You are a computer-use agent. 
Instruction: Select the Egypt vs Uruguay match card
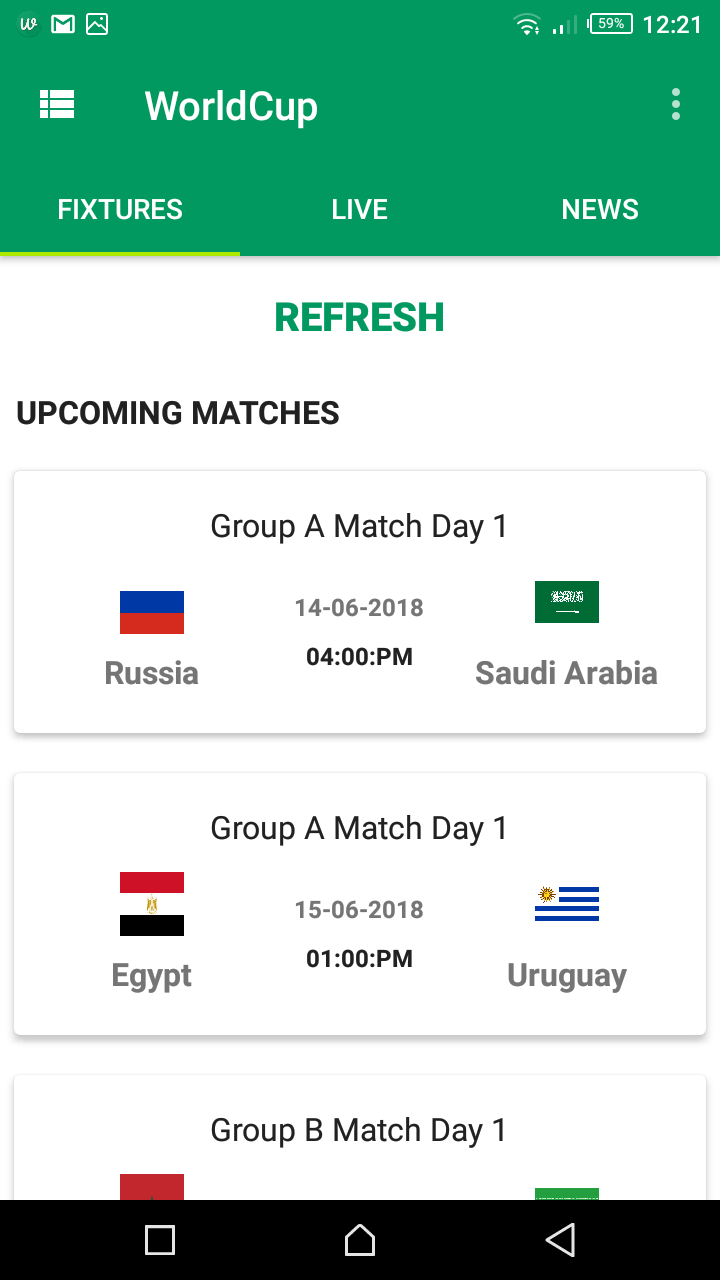359,902
